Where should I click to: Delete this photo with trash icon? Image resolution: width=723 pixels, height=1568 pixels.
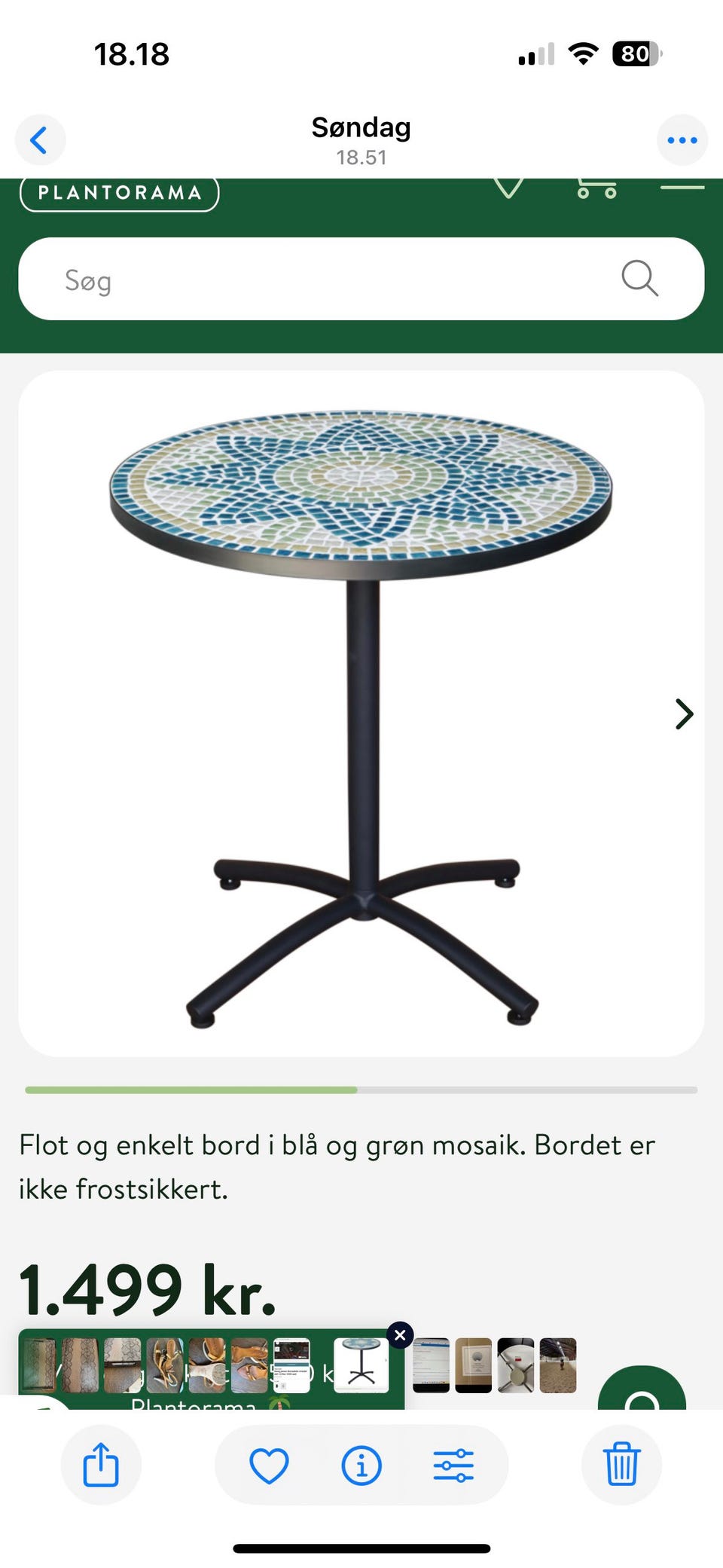(622, 1465)
